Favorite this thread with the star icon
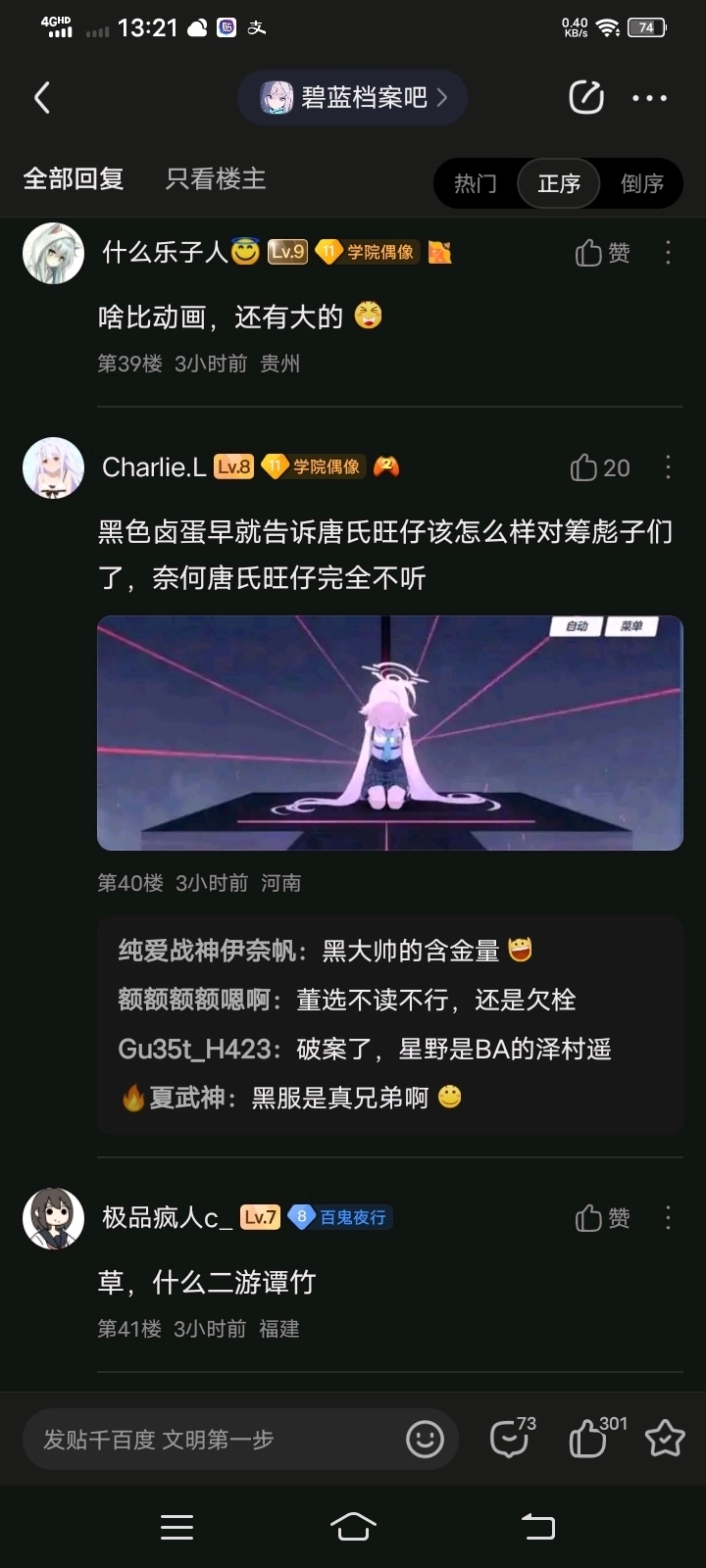Image resolution: width=706 pixels, height=1568 pixels. point(664,1440)
